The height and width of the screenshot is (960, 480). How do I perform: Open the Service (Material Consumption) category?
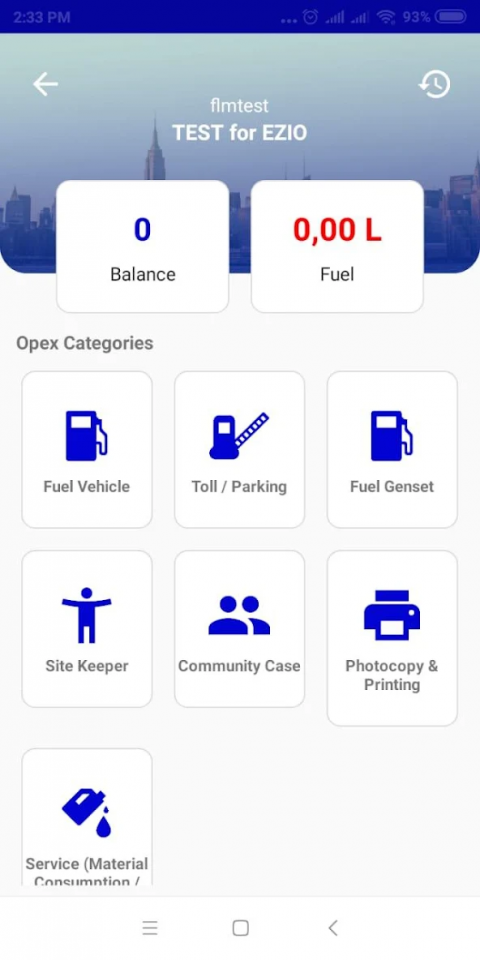(x=87, y=817)
